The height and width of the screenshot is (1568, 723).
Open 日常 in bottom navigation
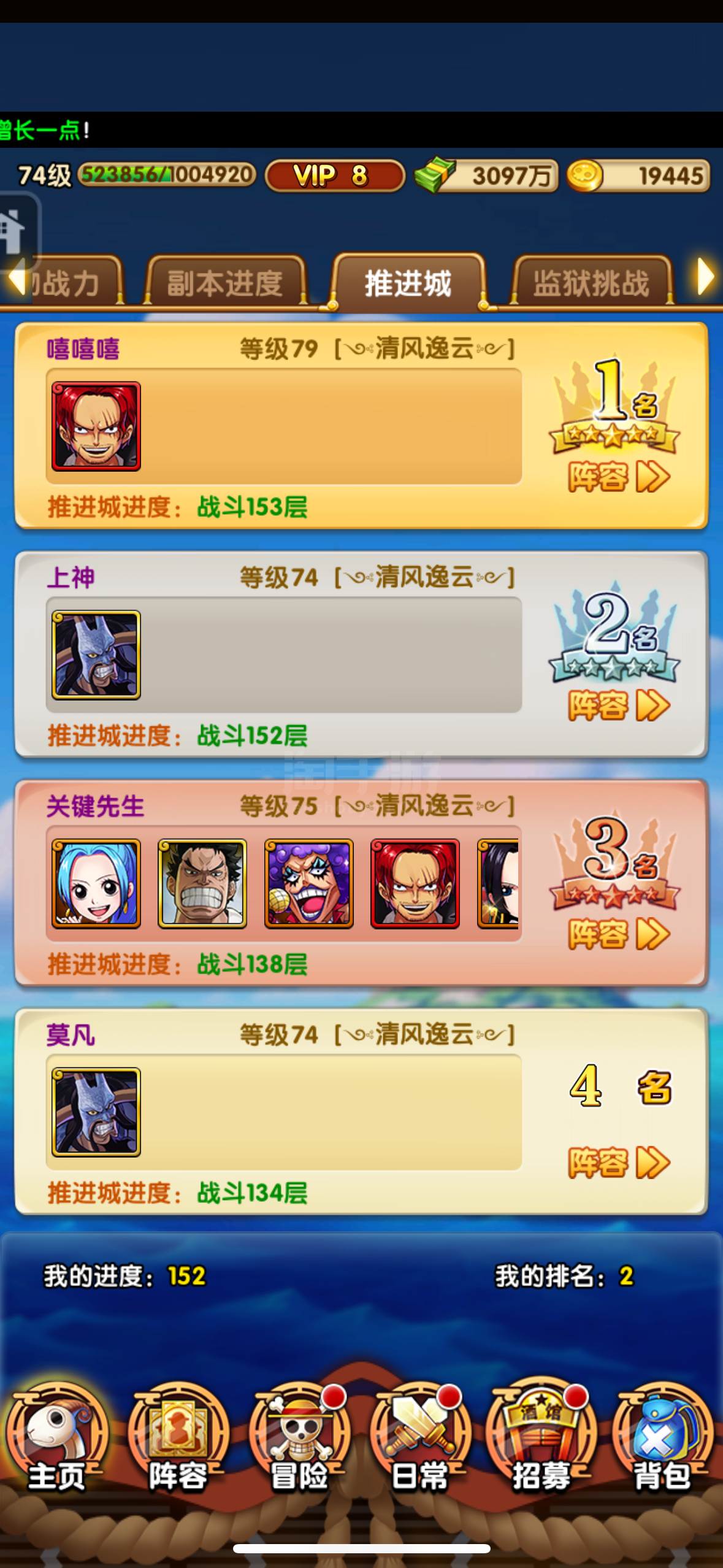[421, 1439]
